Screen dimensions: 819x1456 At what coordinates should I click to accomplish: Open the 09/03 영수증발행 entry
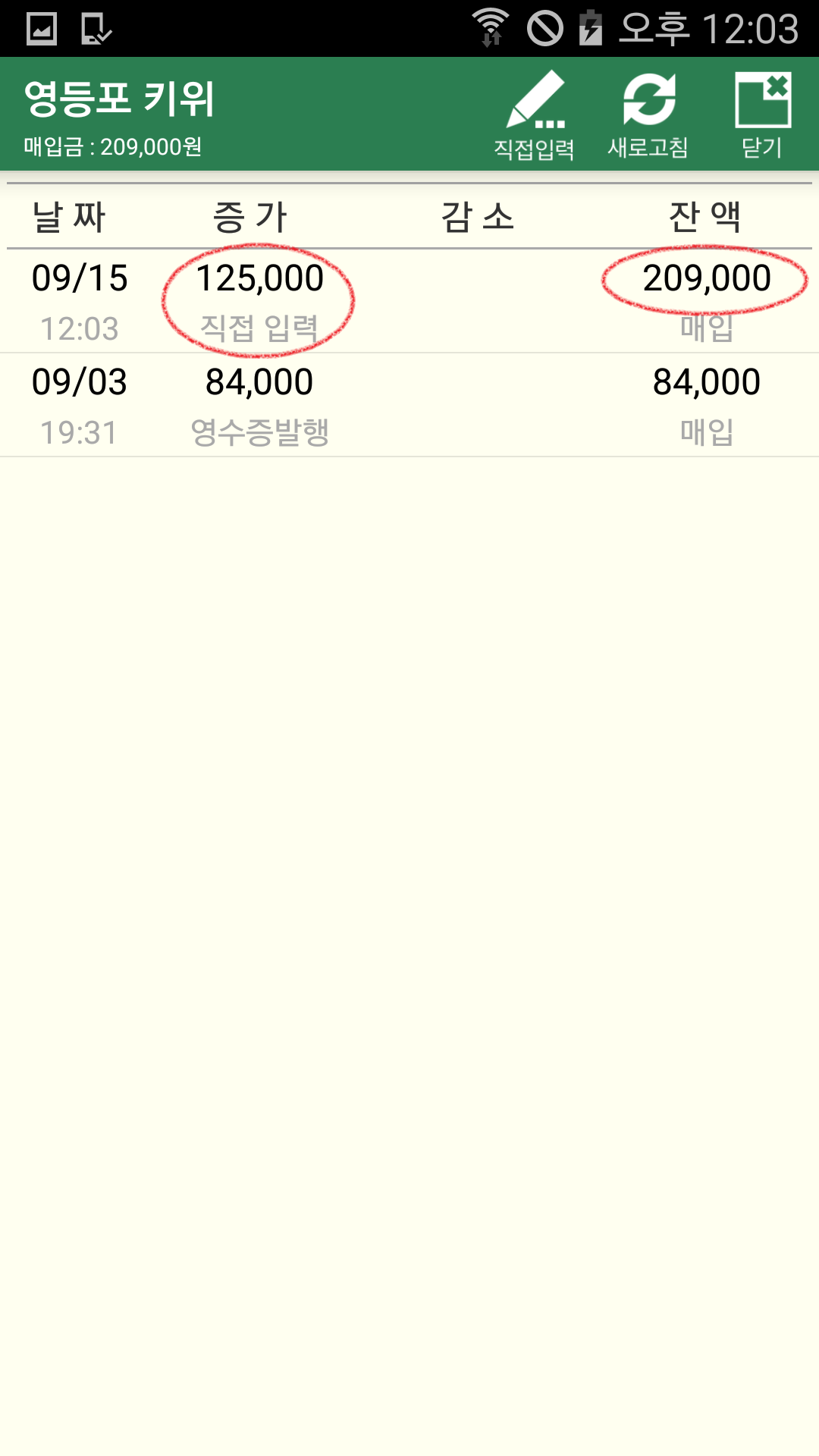tap(409, 406)
